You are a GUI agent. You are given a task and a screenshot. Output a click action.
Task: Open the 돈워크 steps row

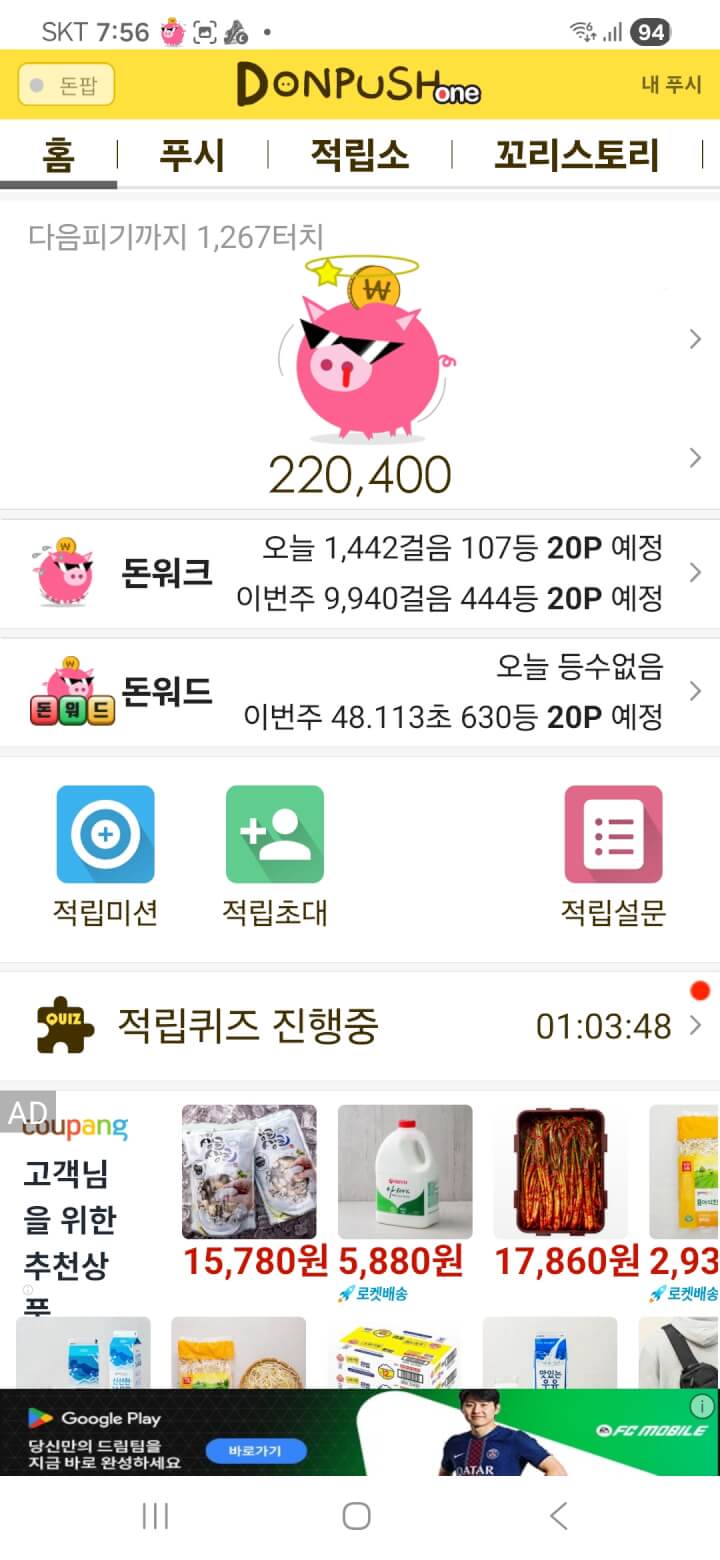(360, 574)
